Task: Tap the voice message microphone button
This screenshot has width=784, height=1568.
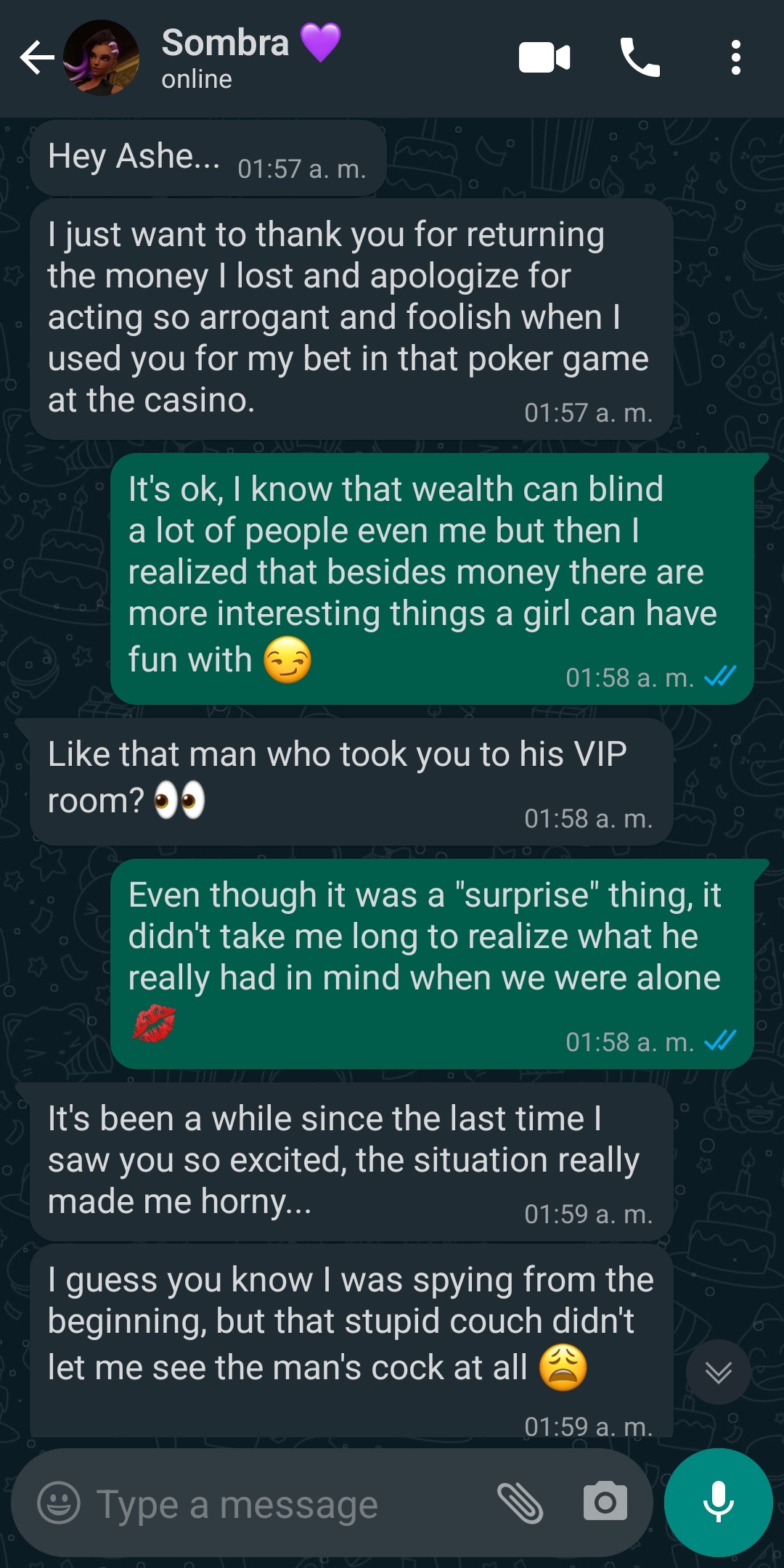Action: (x=718, y=1503)
